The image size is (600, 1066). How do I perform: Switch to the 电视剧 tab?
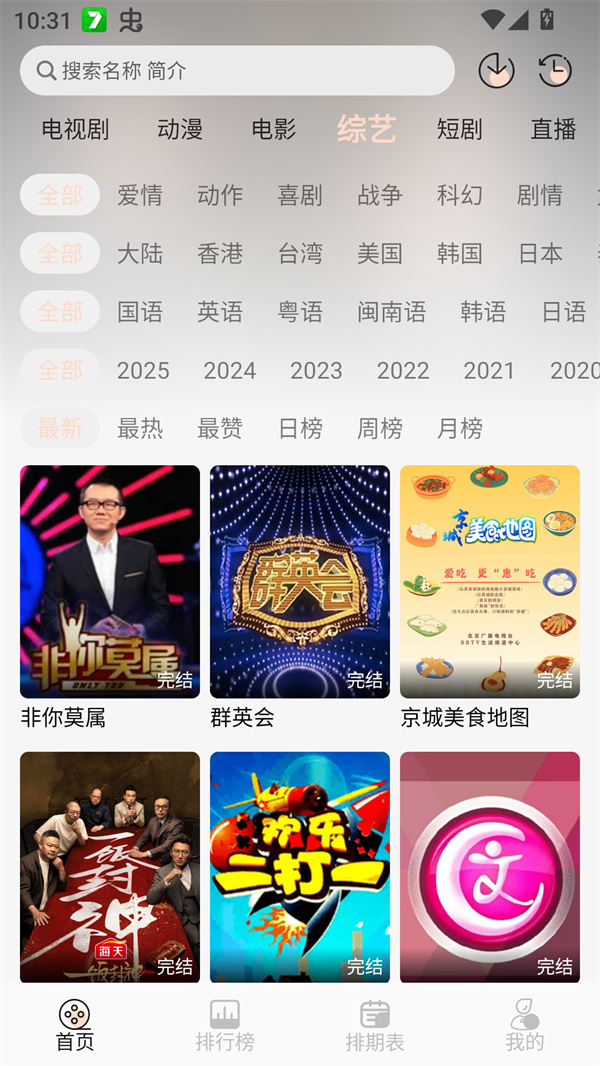pyautogui.click(x=75, y=129)
